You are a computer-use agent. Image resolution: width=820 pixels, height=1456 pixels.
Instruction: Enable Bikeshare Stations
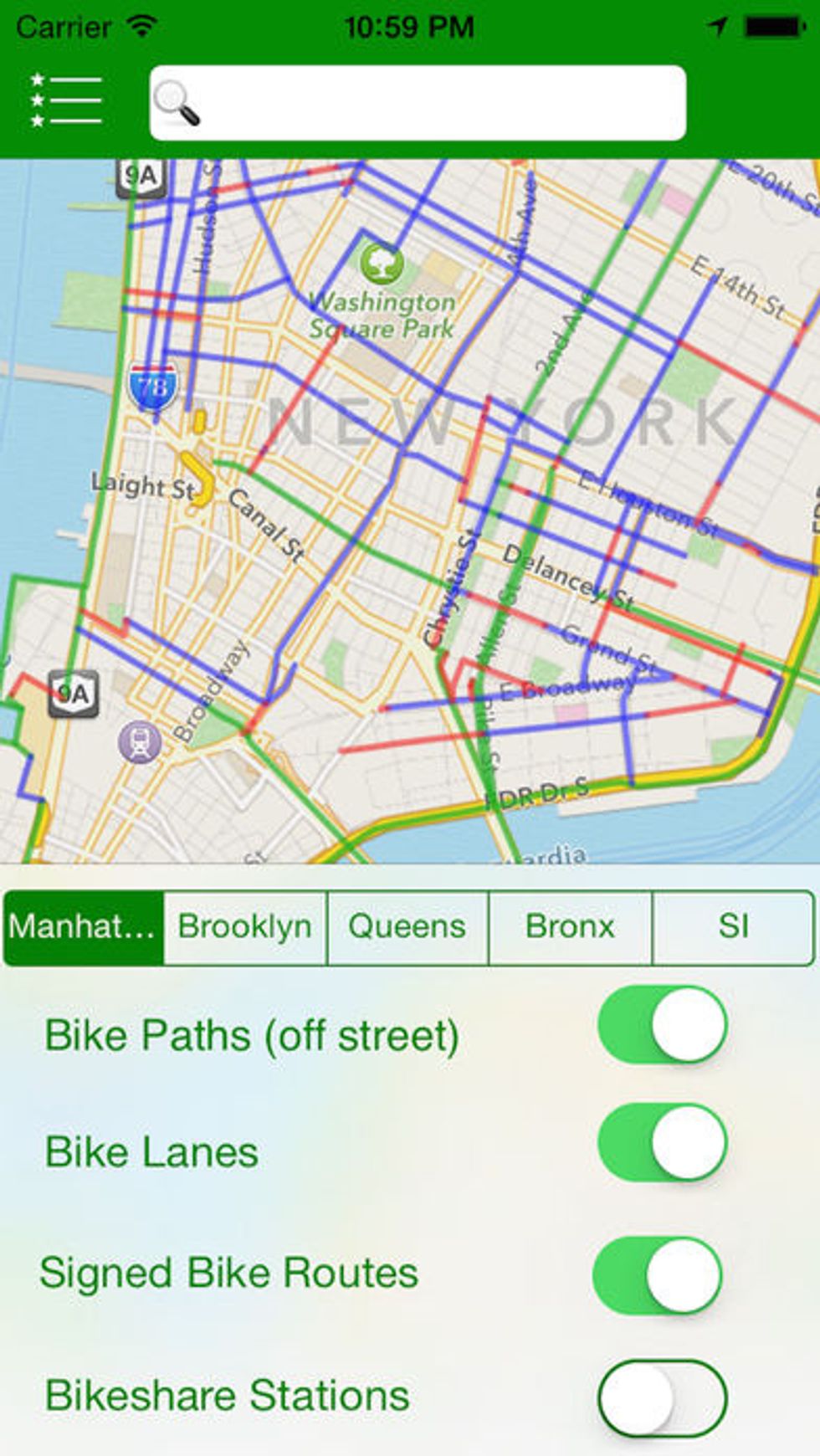point(663,1397)
